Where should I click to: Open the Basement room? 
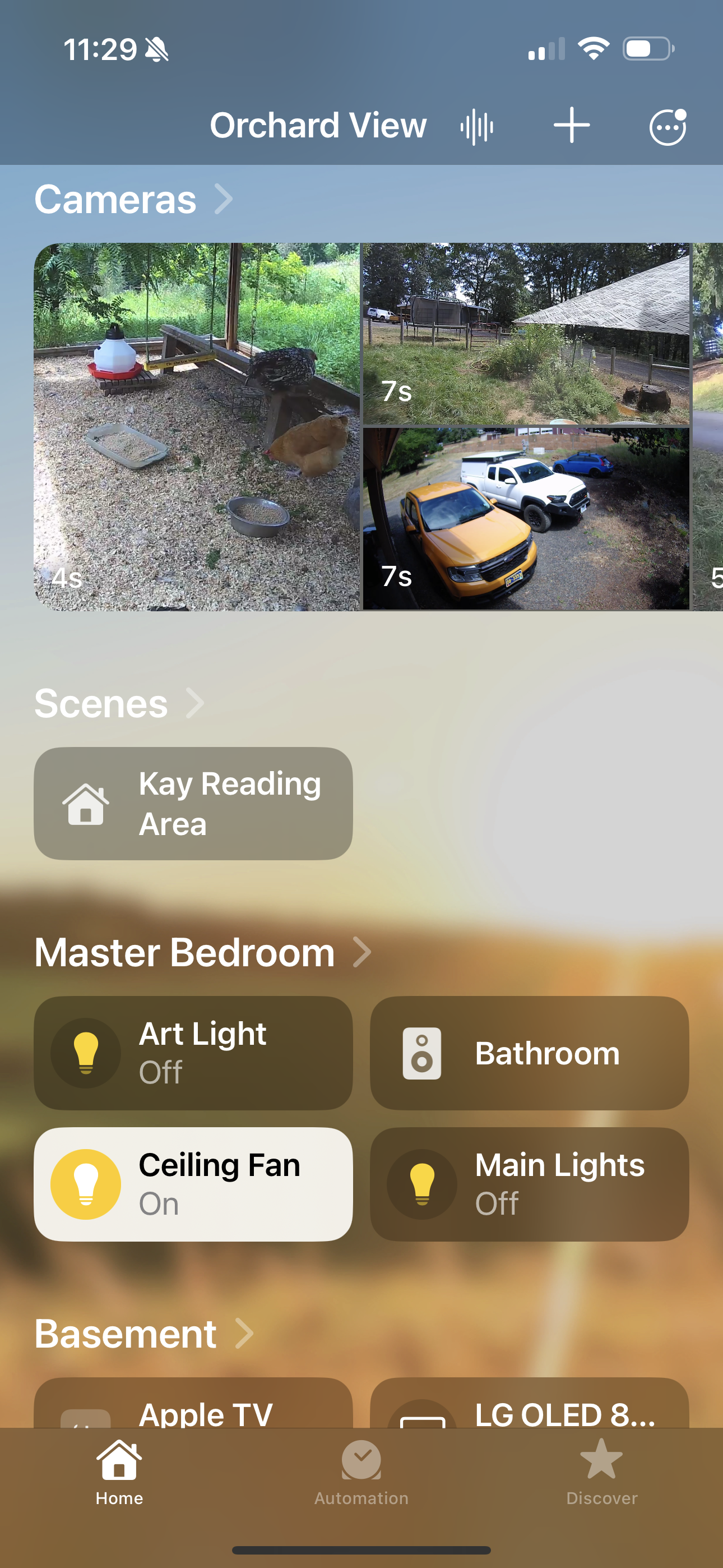click(143, 1333)
